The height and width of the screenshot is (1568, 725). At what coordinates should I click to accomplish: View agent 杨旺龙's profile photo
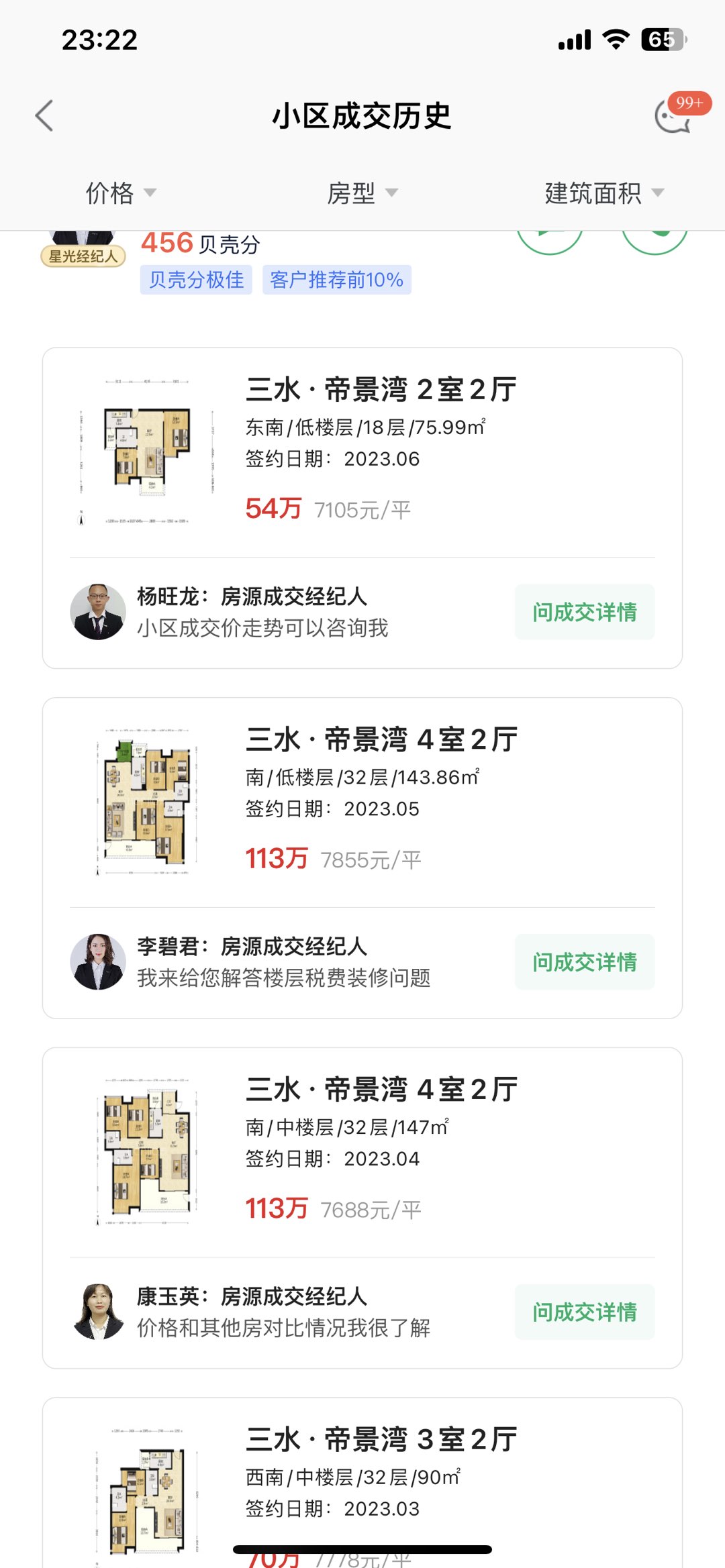(98, 612)
